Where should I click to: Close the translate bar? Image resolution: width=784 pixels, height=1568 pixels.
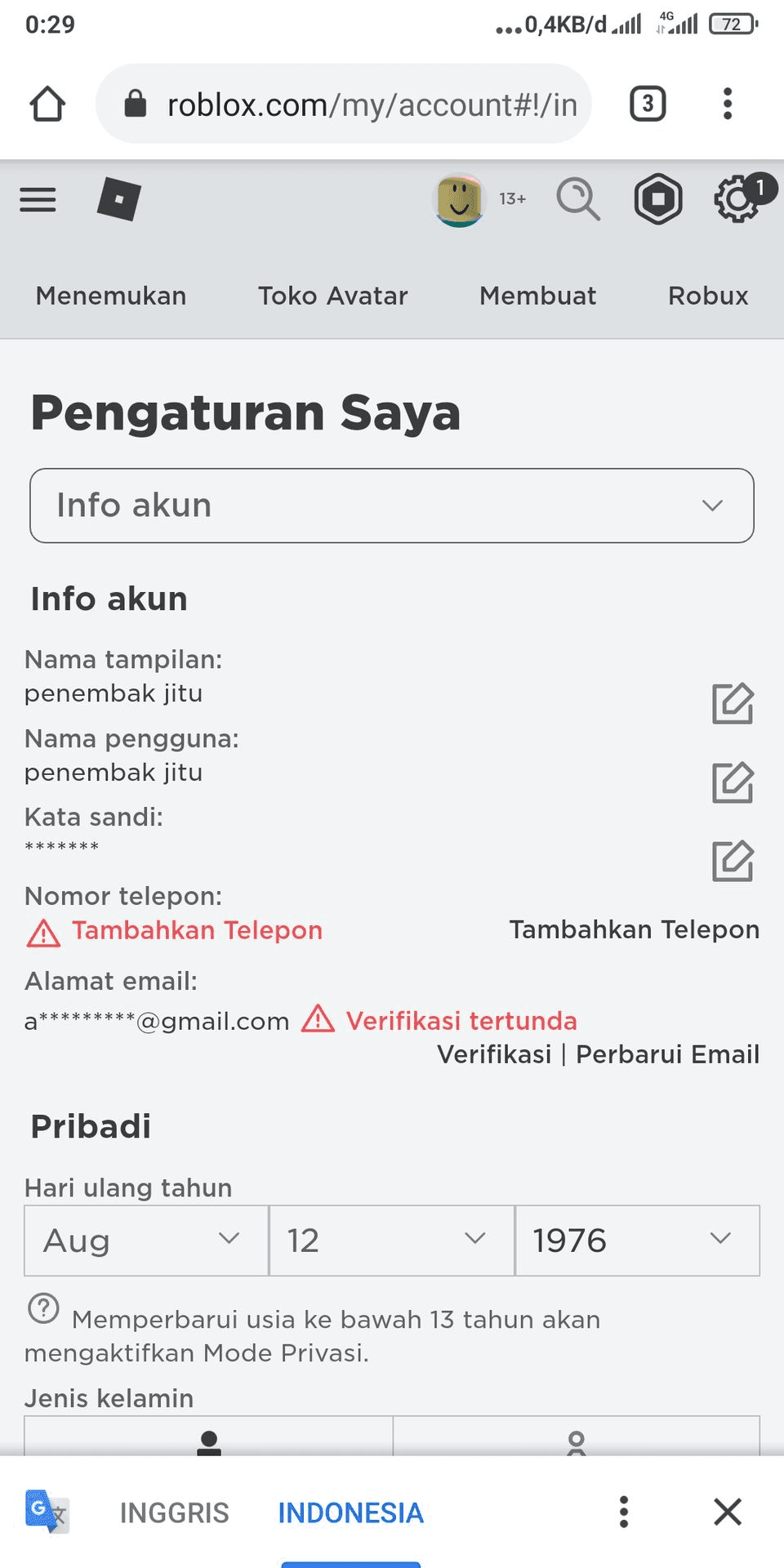727,1512
